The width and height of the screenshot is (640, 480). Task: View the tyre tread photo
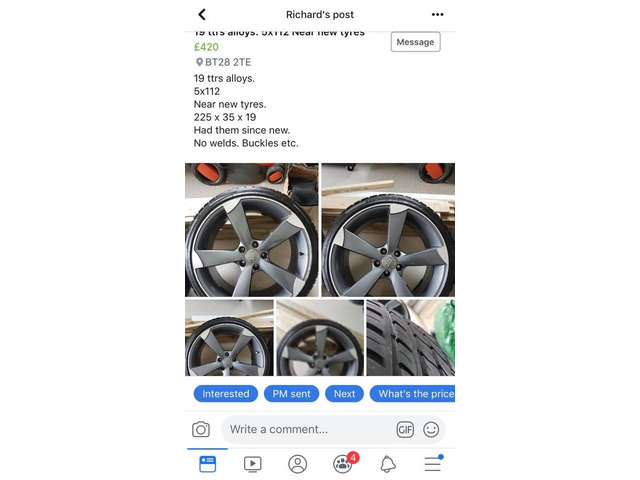[x=410, y=338]
